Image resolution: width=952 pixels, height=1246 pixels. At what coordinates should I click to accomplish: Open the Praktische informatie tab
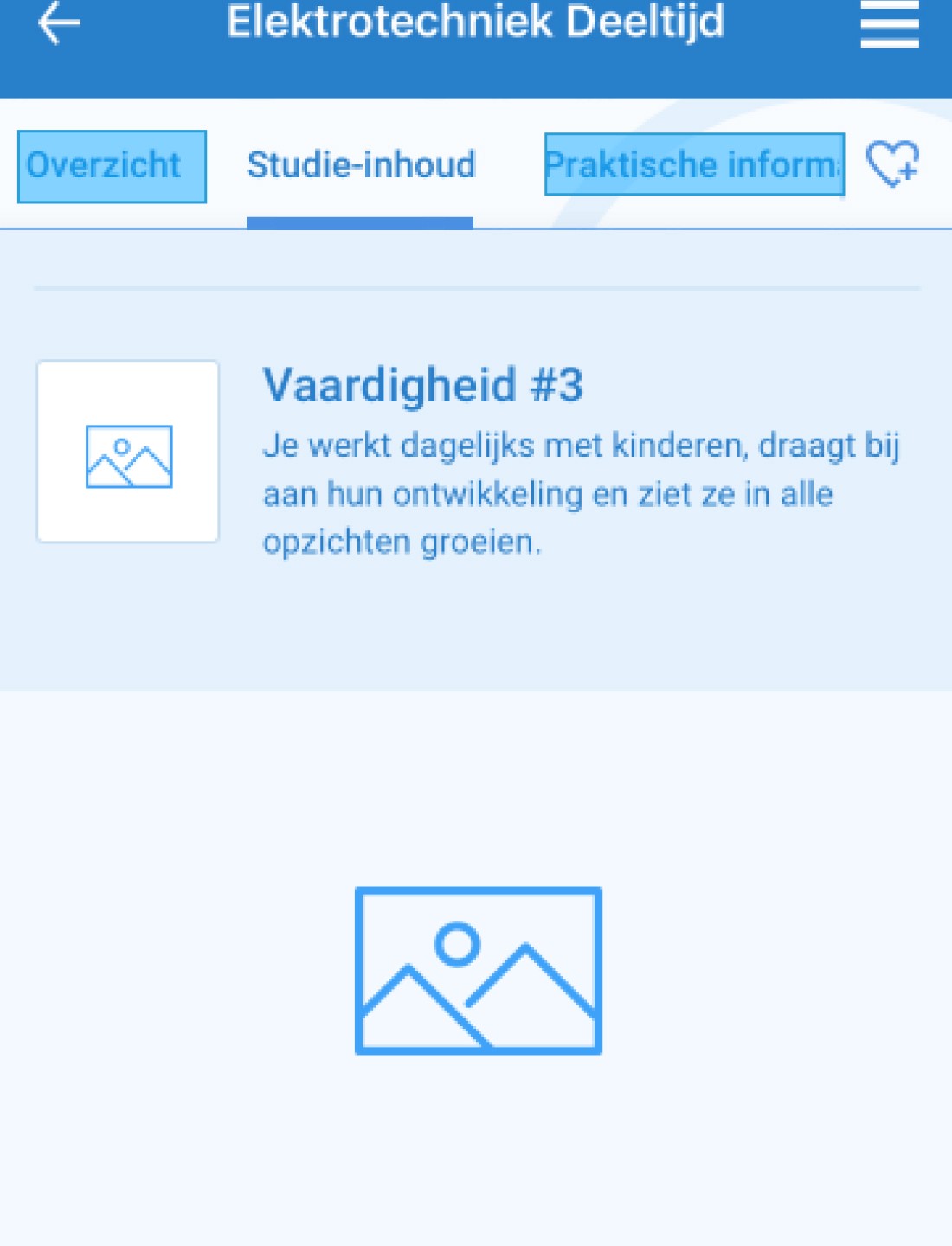[694, 164]
